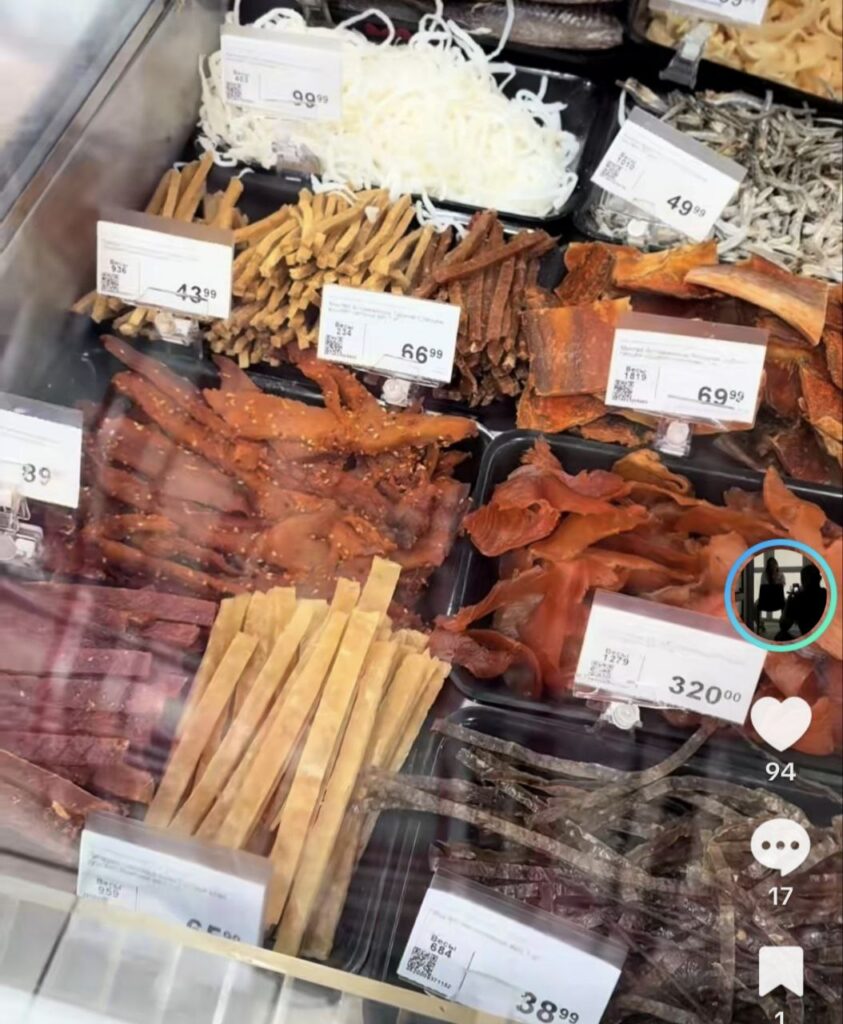Like this video with the heart icon

[x=780, y=722]
